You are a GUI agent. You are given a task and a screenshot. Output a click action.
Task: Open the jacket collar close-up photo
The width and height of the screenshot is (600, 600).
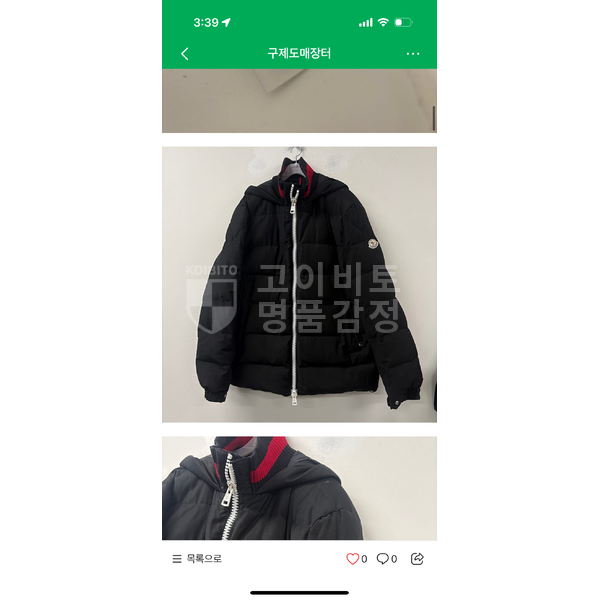click(x=299, y=488)
